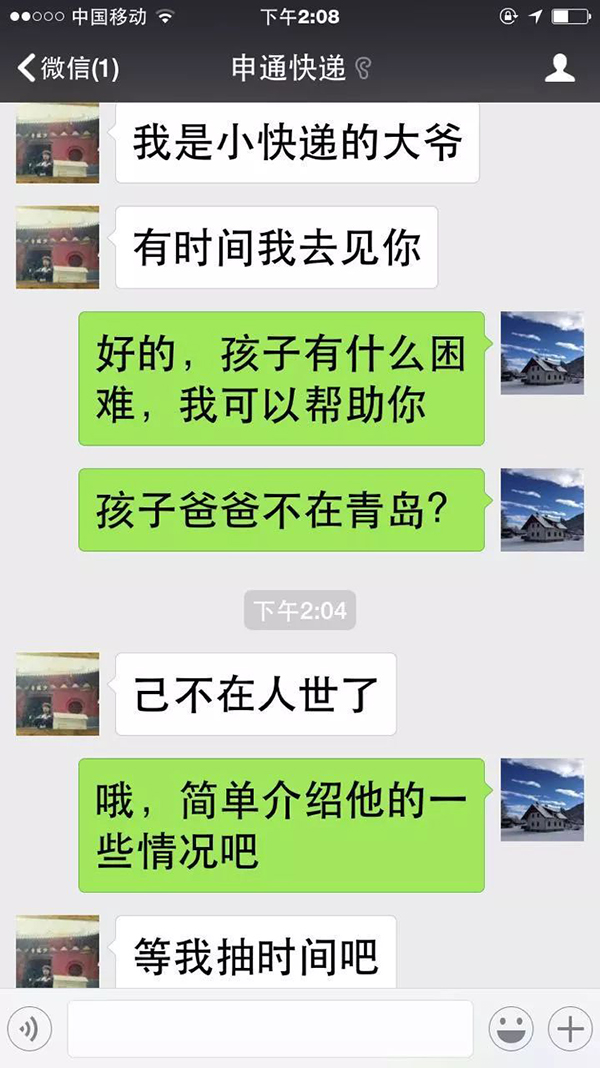Image resolution: width=600 pixels, height=1068 pixels.
Task: Open sender's avatar beside 有时间我去见你
Action: [57, 248]
